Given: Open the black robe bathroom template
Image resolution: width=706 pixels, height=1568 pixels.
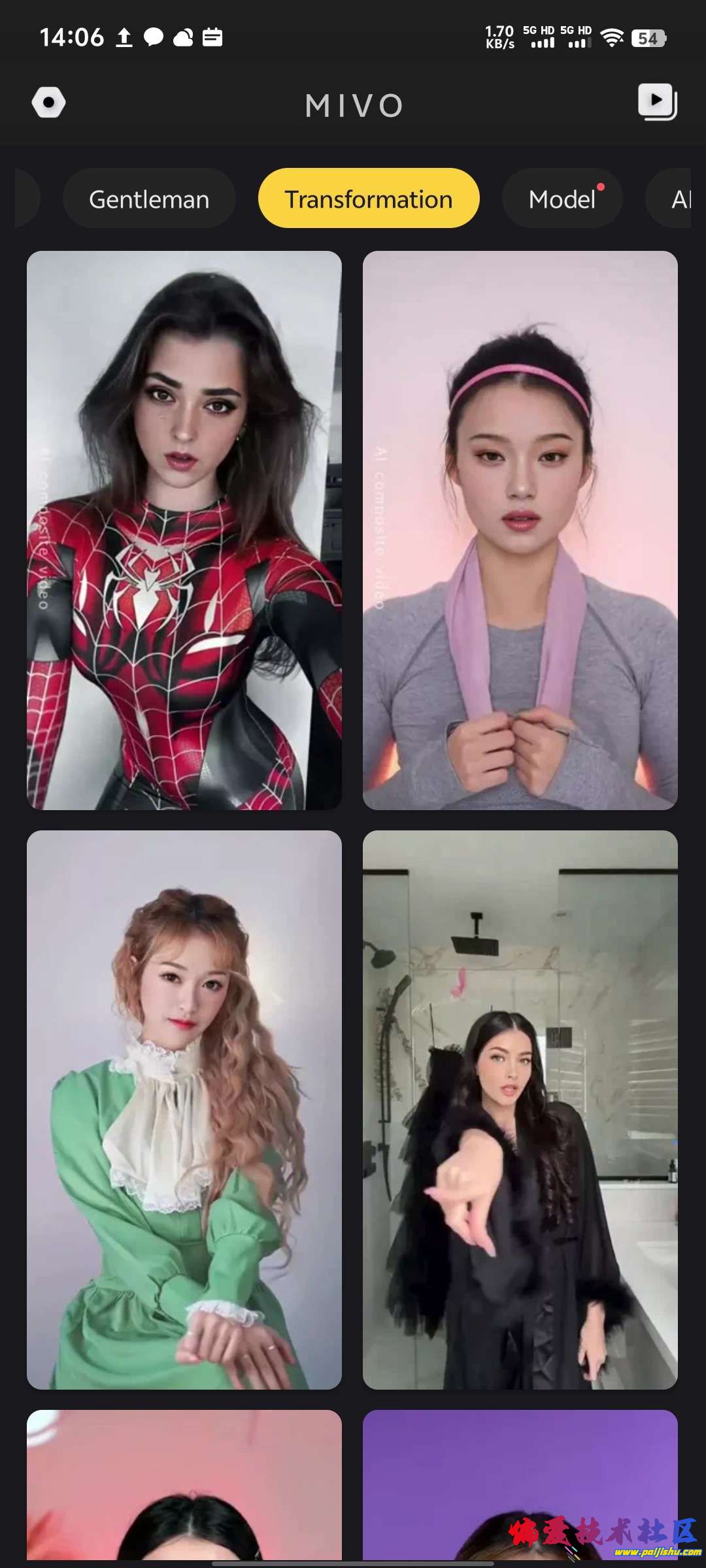Looking at the screenshot, I should click(520, 1109).
